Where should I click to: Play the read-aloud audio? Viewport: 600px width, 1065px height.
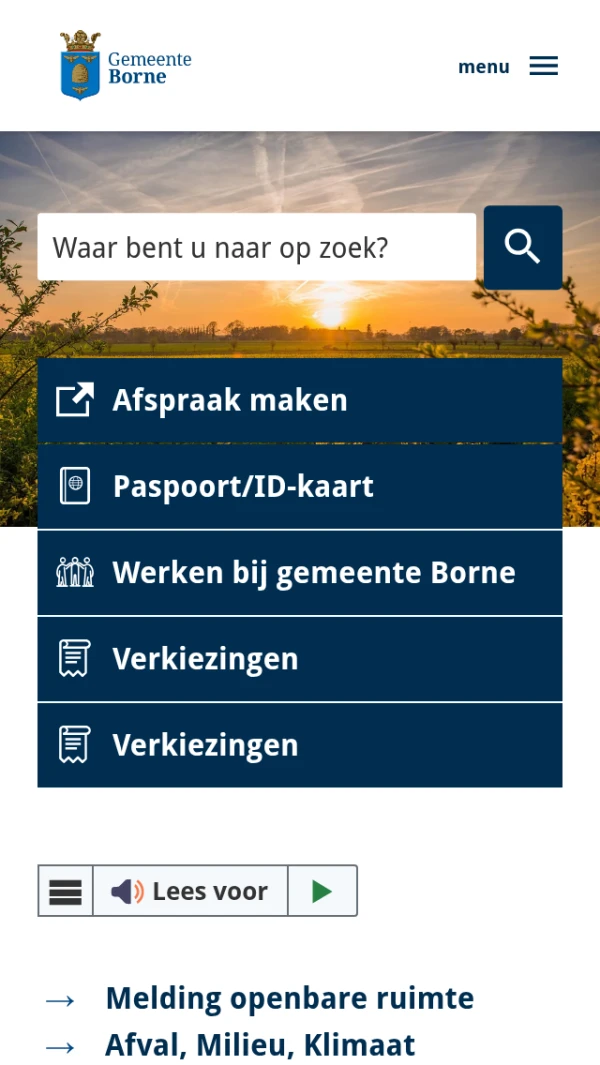[321, 891]
